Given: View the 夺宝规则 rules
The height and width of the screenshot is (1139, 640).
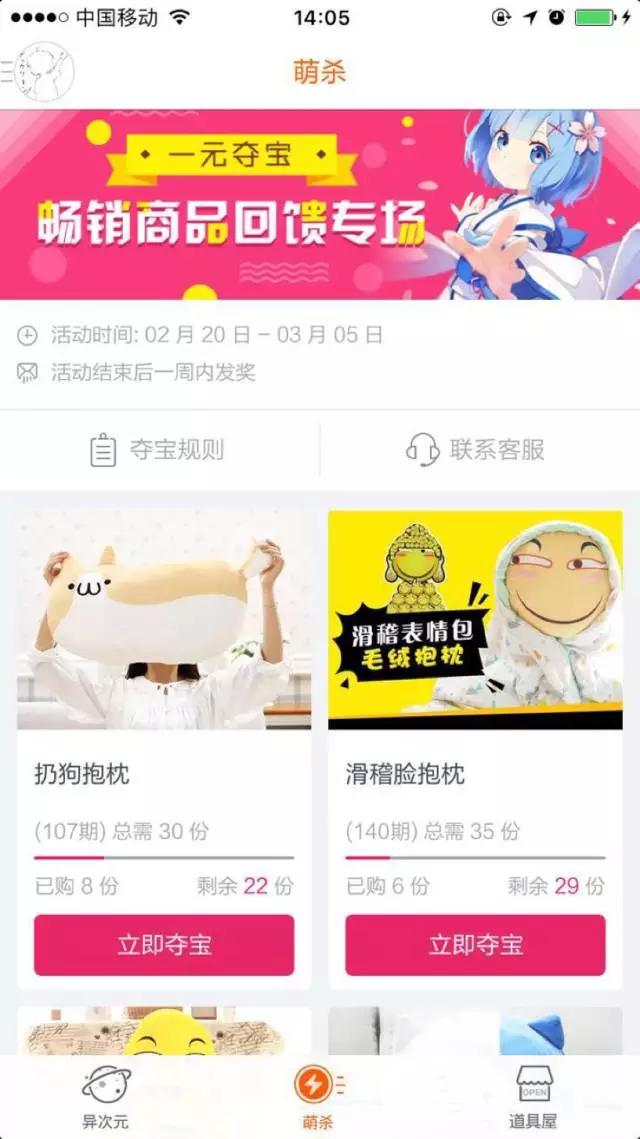Looking at the screenshot, I should click(x=157, y=450).
